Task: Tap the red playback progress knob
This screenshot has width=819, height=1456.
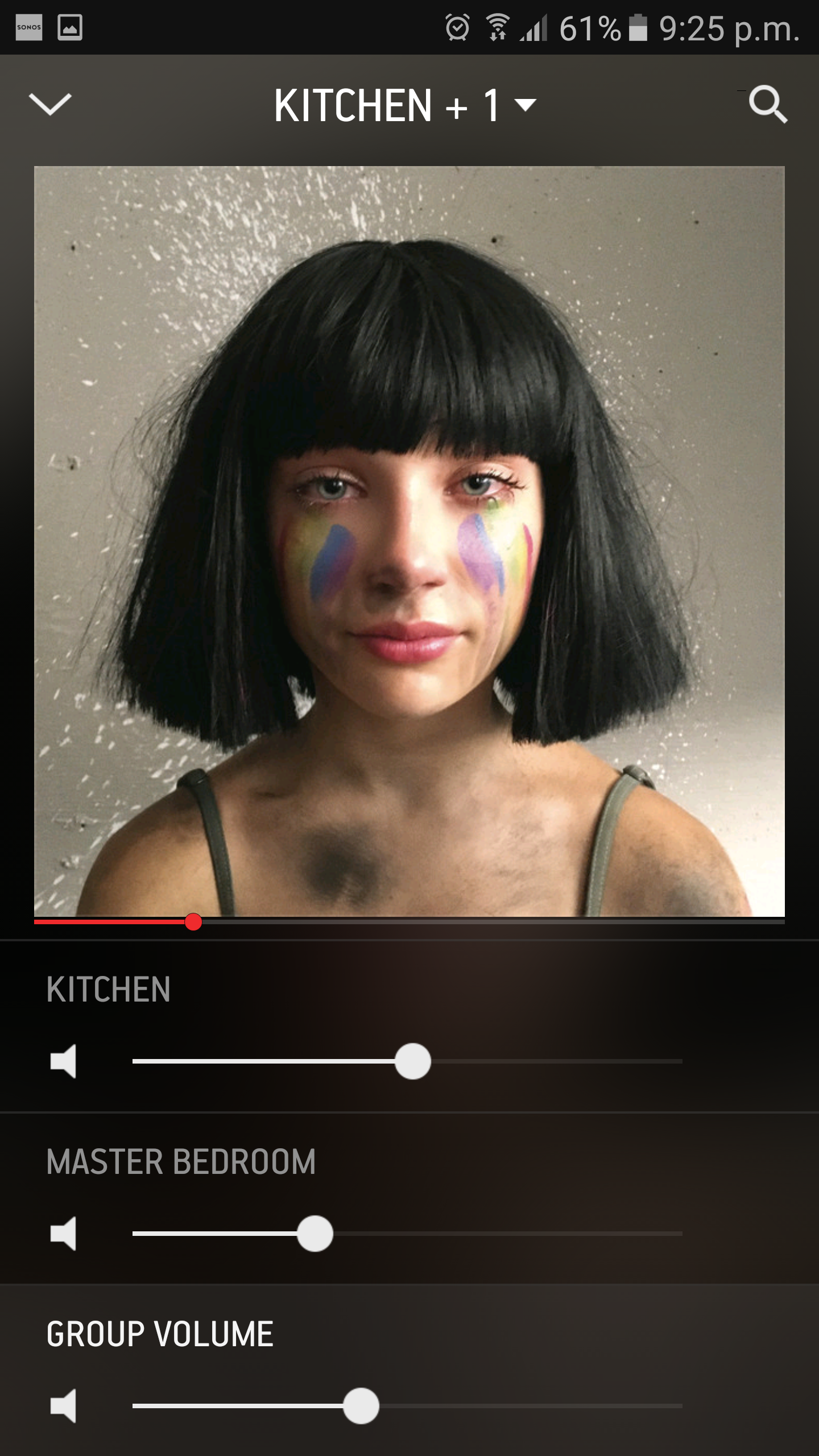Action: click(193, 921)
